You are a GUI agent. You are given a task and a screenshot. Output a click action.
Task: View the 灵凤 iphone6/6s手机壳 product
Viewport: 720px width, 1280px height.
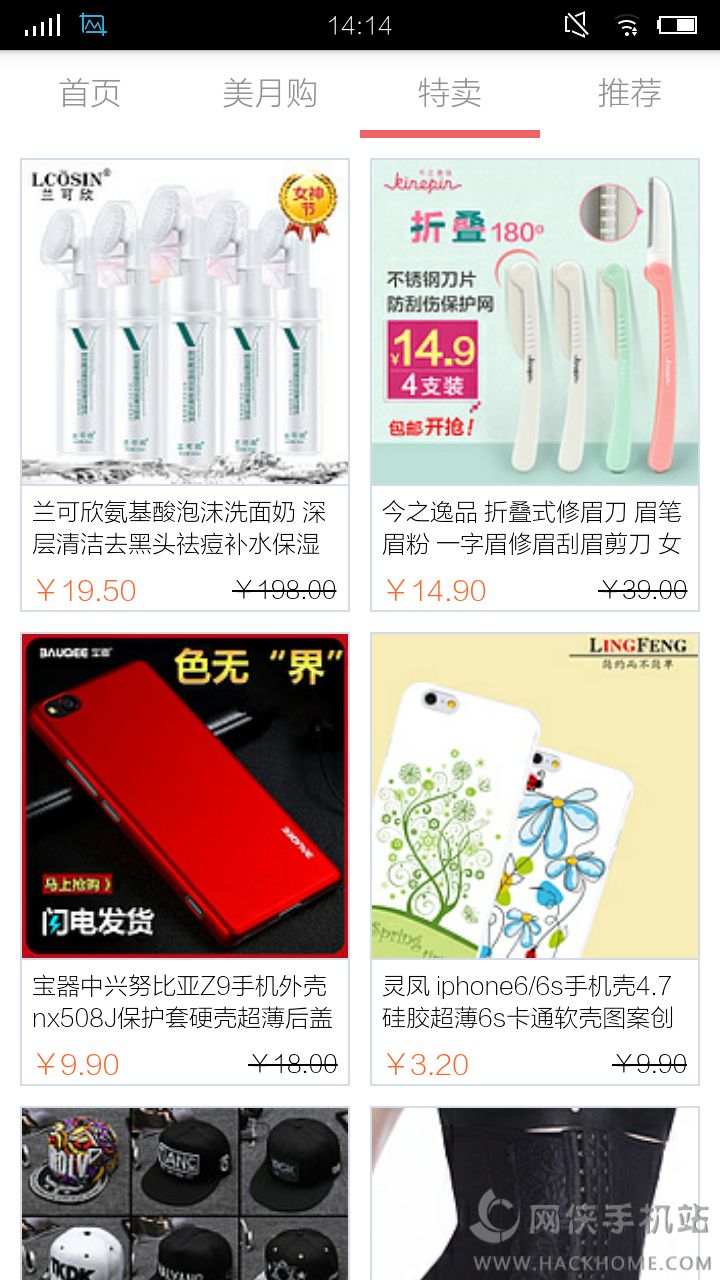click(535, 858)
